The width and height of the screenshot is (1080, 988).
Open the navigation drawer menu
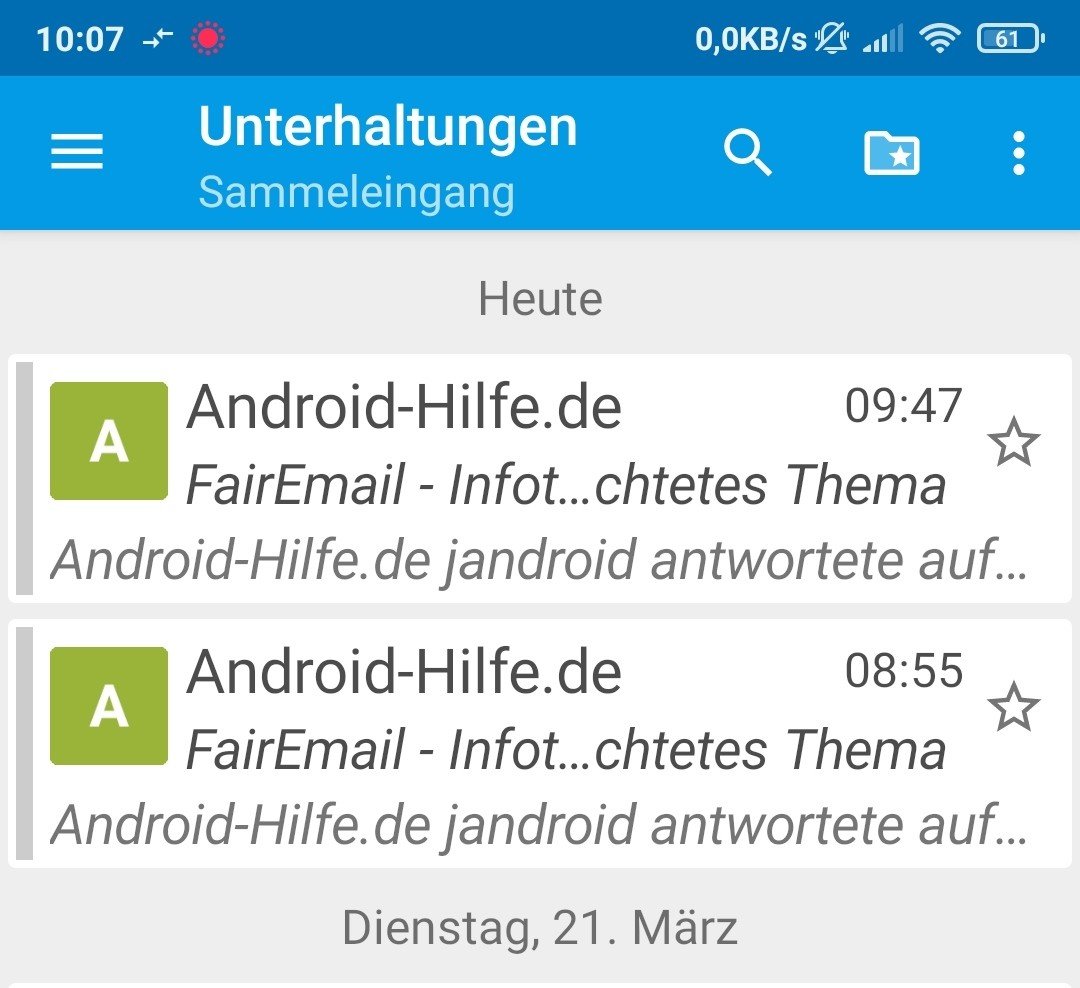click(76, 153)
